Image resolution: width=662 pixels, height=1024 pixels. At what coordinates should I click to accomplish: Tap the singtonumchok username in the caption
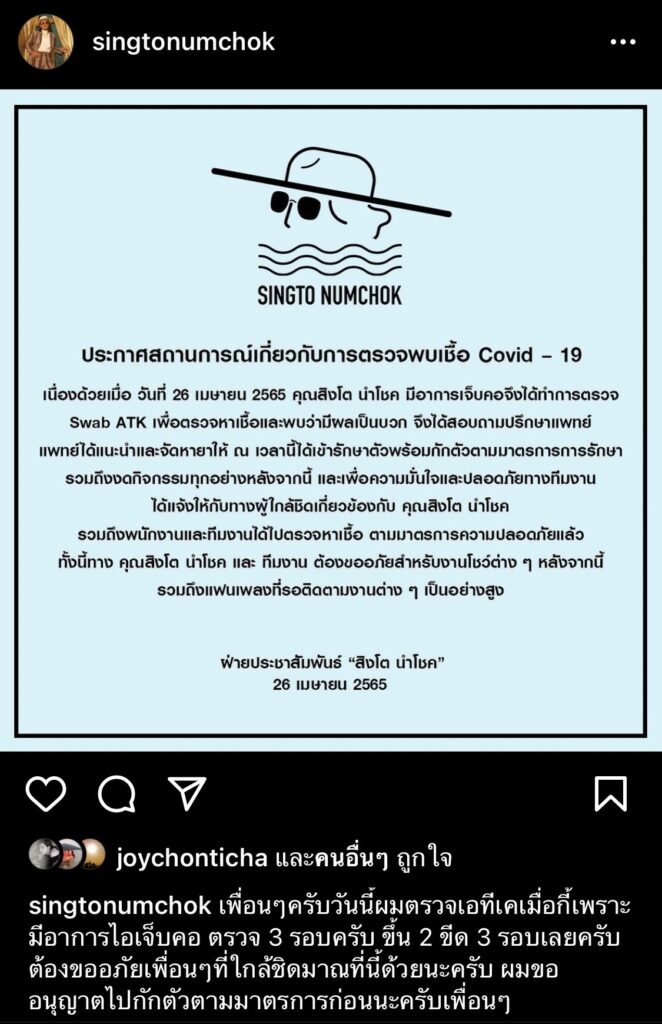(x=119, y=906)
